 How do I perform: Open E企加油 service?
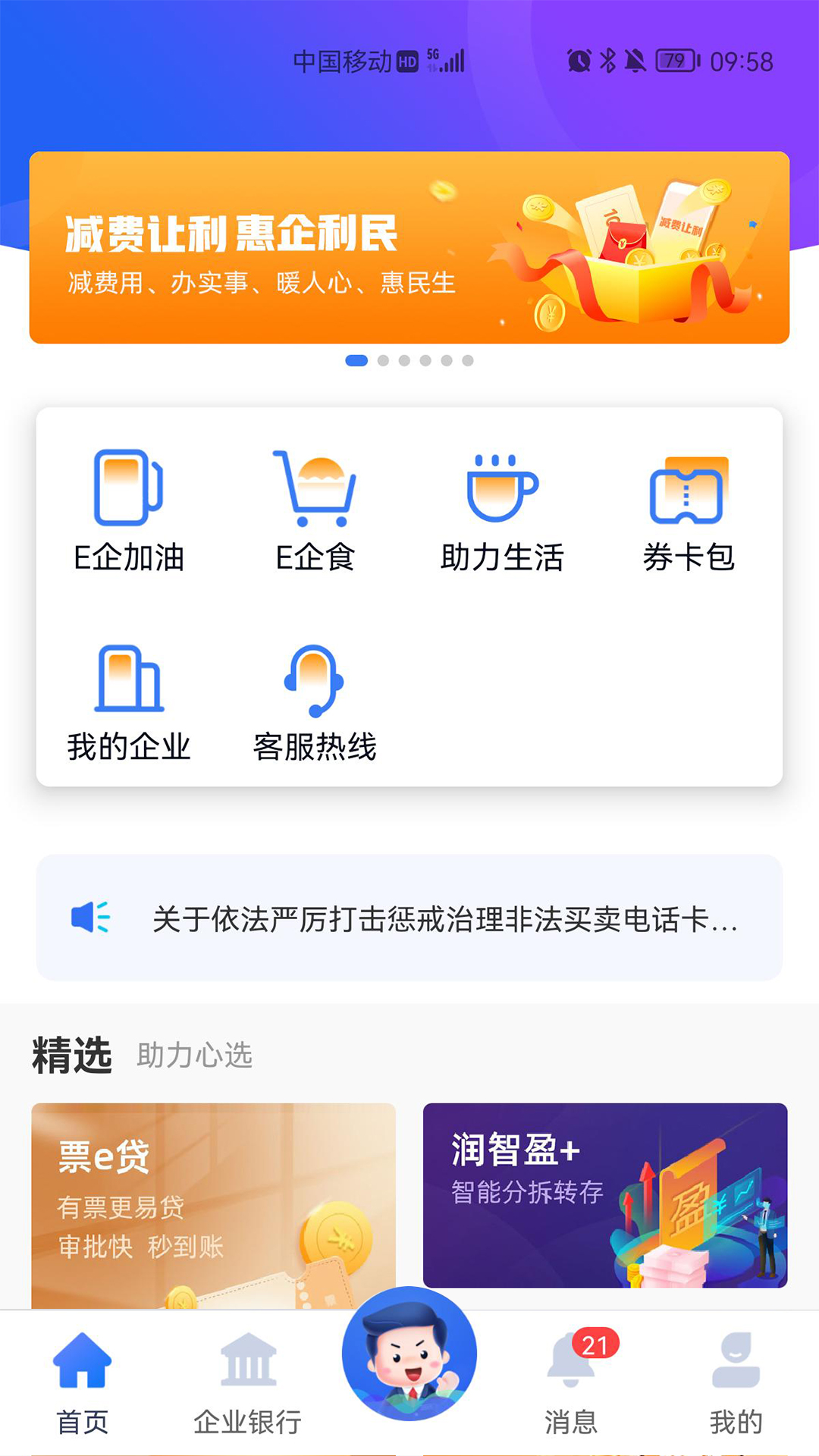(129, 510)
